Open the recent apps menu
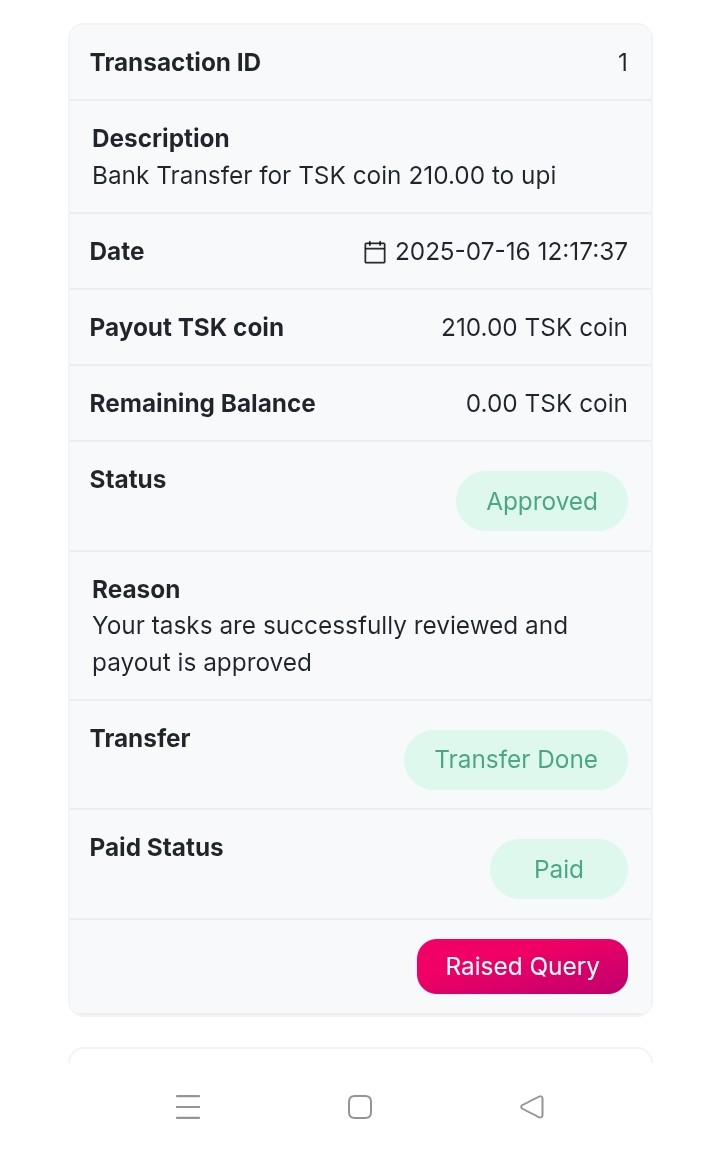720x1150 pixels. click(188, 1106)
